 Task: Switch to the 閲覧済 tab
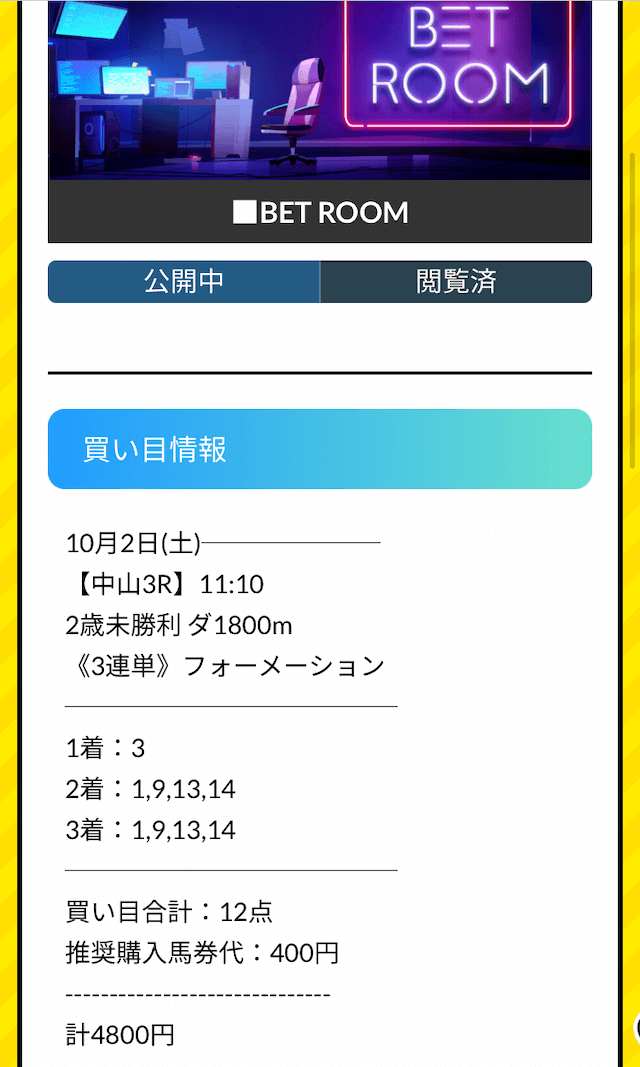(456, 282)
